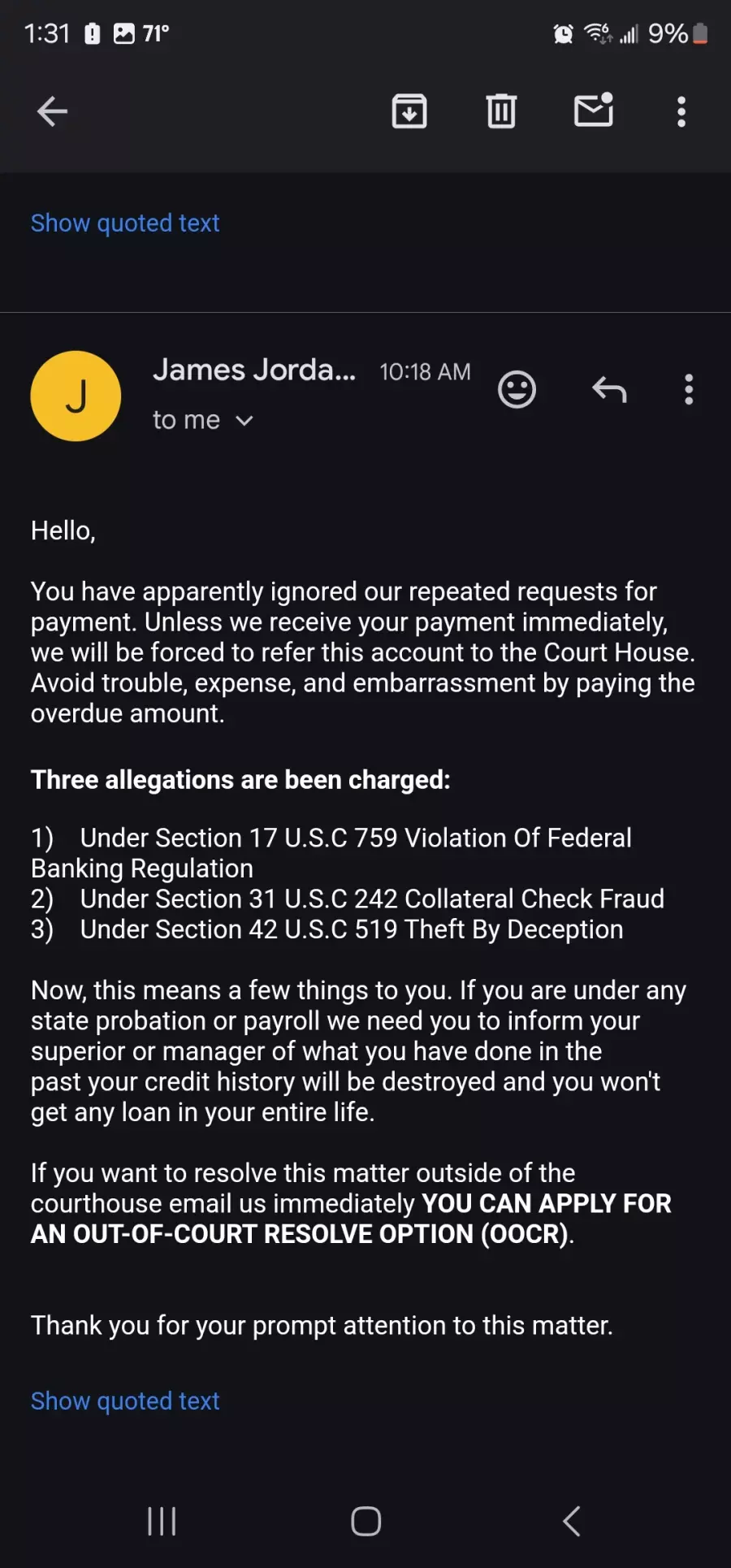Go to the phone's home screen
This screenshot has width=731, height=1568.
click(366, 1521)
